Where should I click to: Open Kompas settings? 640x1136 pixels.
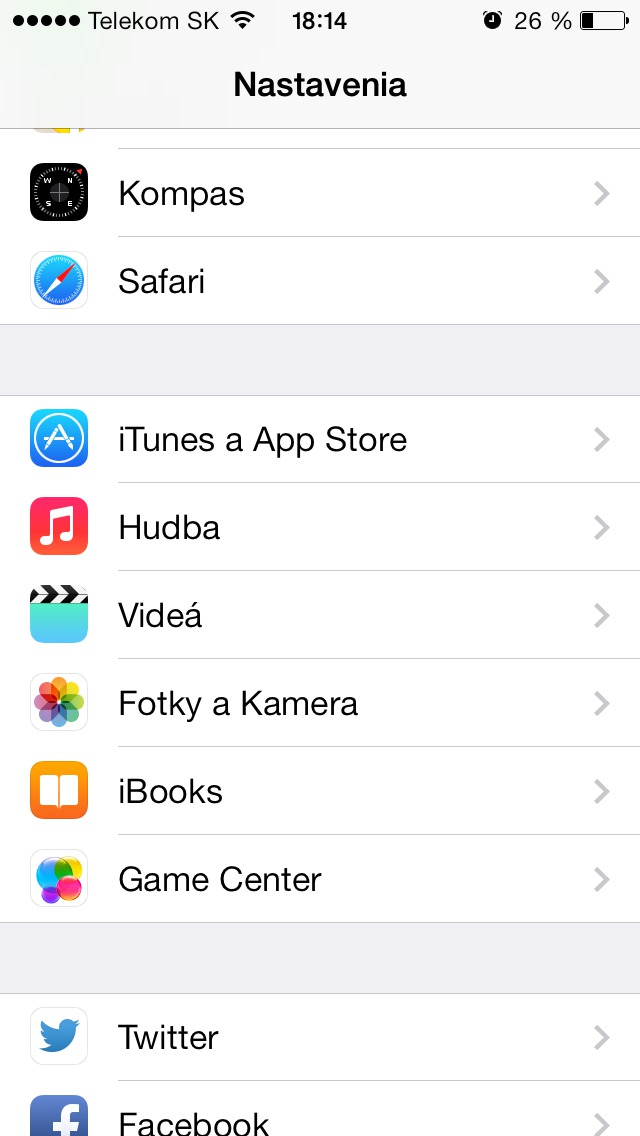(320, 193)
